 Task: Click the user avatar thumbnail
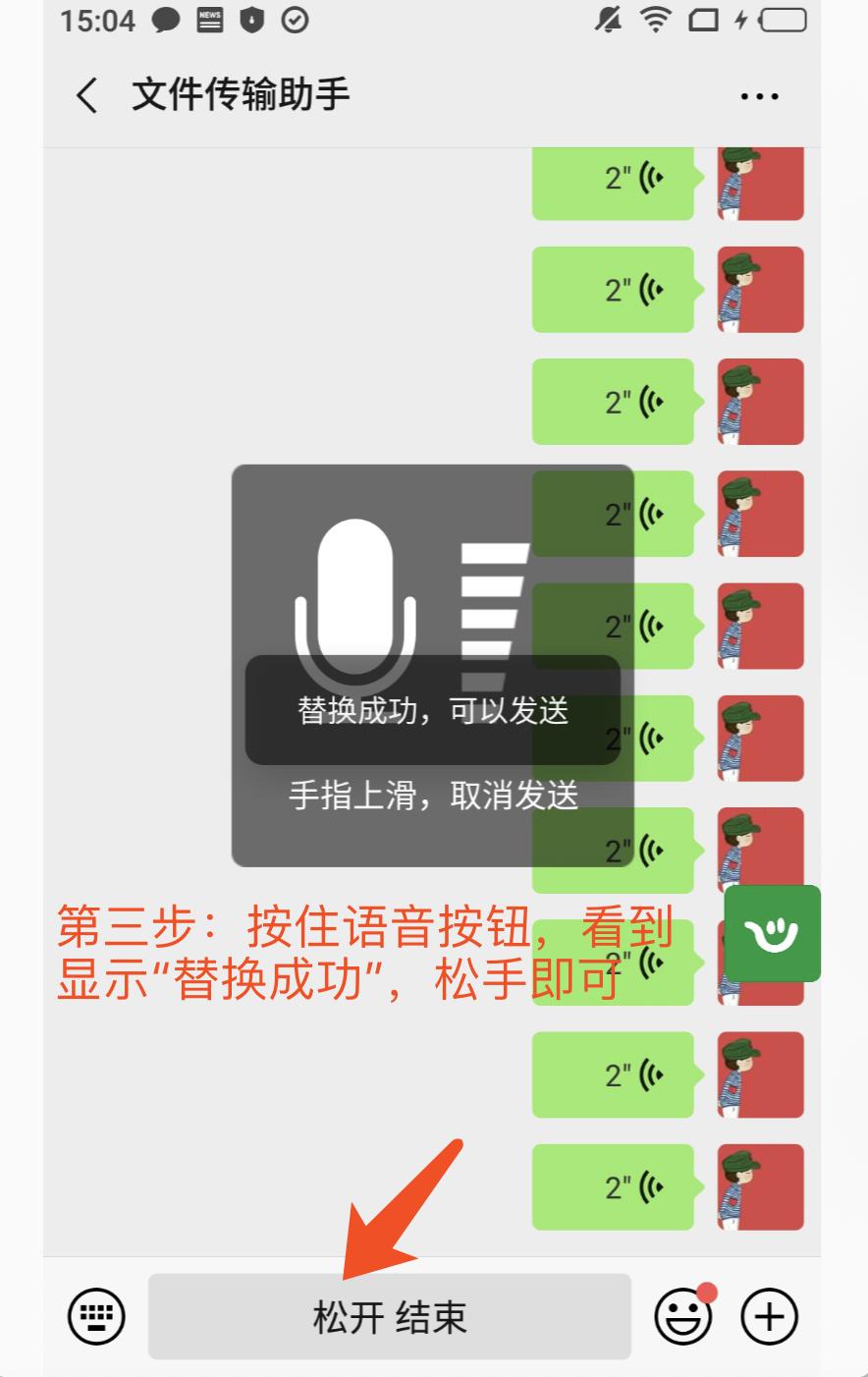759,1075
